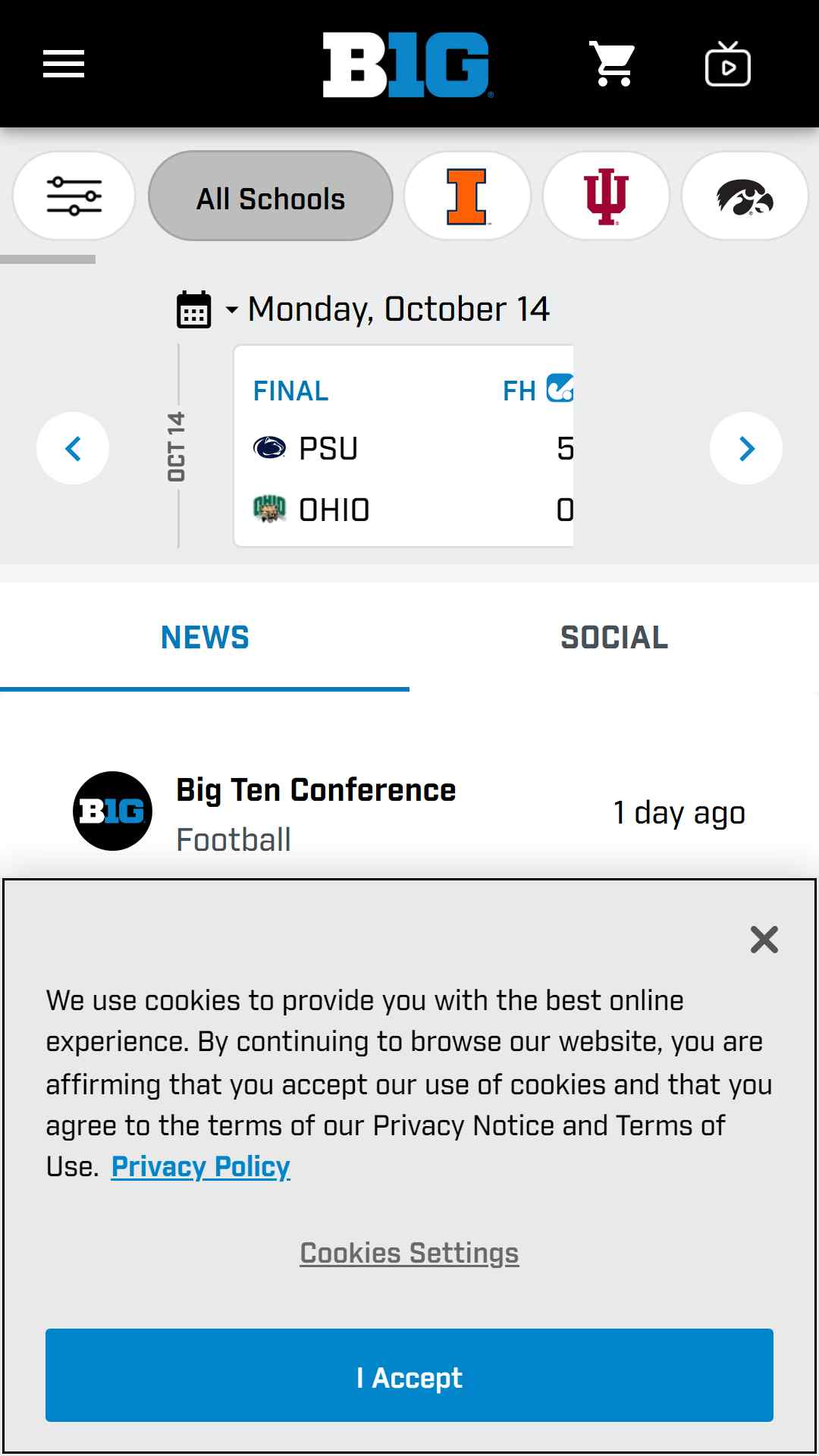Switch to the News tab

coord(205,638)
